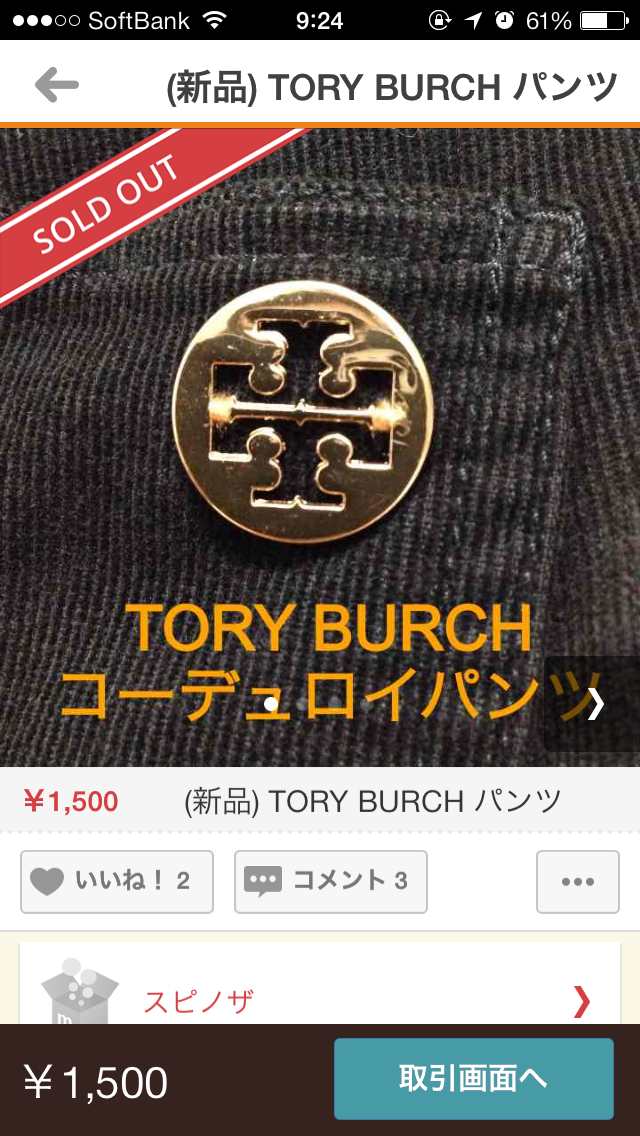The image size is (640, 1136).
Task: Like this item with the いいね！ button
Action: 117,882
